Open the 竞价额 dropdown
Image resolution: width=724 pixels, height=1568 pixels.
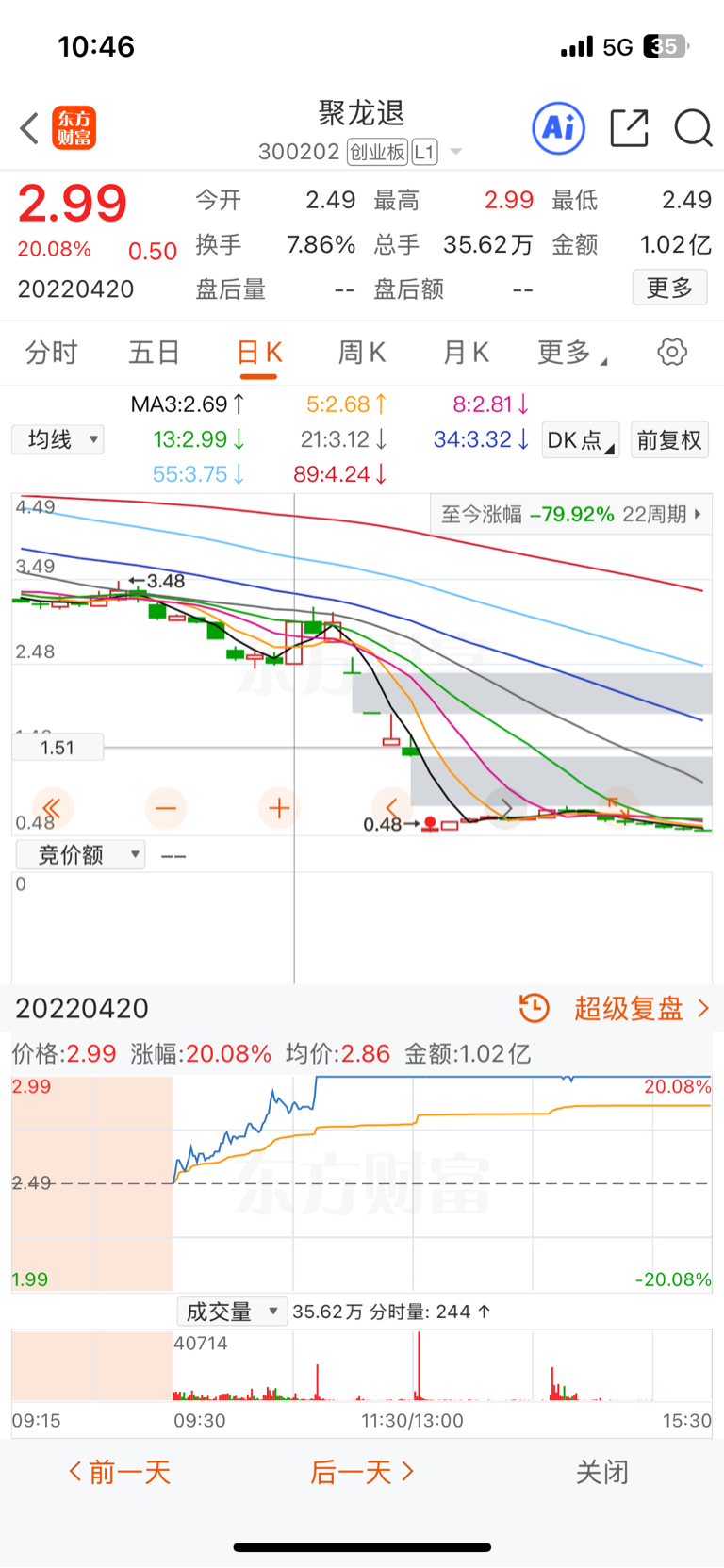(x=80, y=855)
